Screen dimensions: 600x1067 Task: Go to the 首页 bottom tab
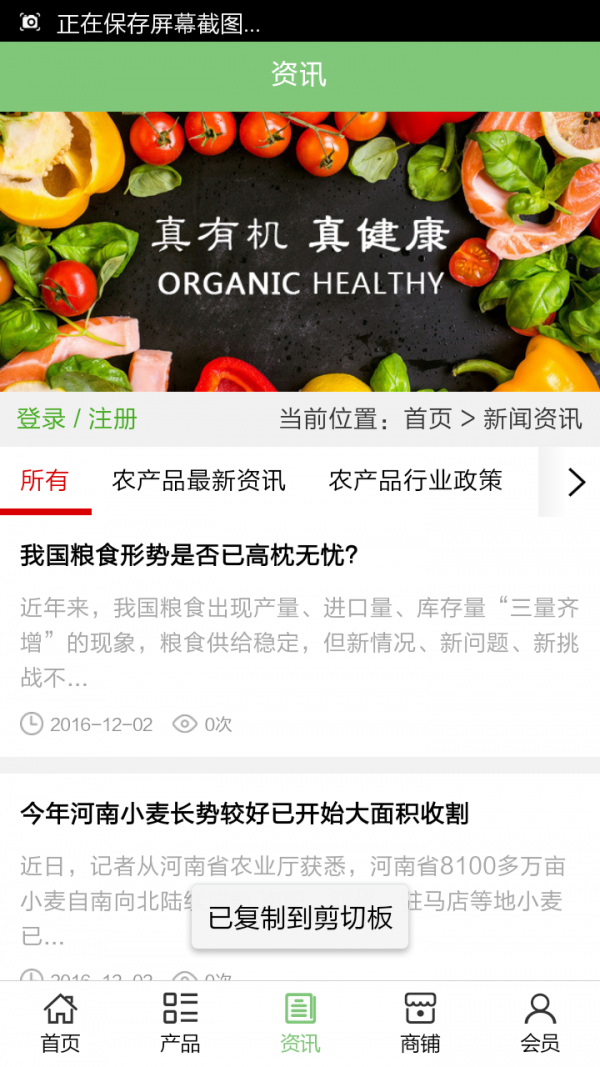click(60, 1023)
